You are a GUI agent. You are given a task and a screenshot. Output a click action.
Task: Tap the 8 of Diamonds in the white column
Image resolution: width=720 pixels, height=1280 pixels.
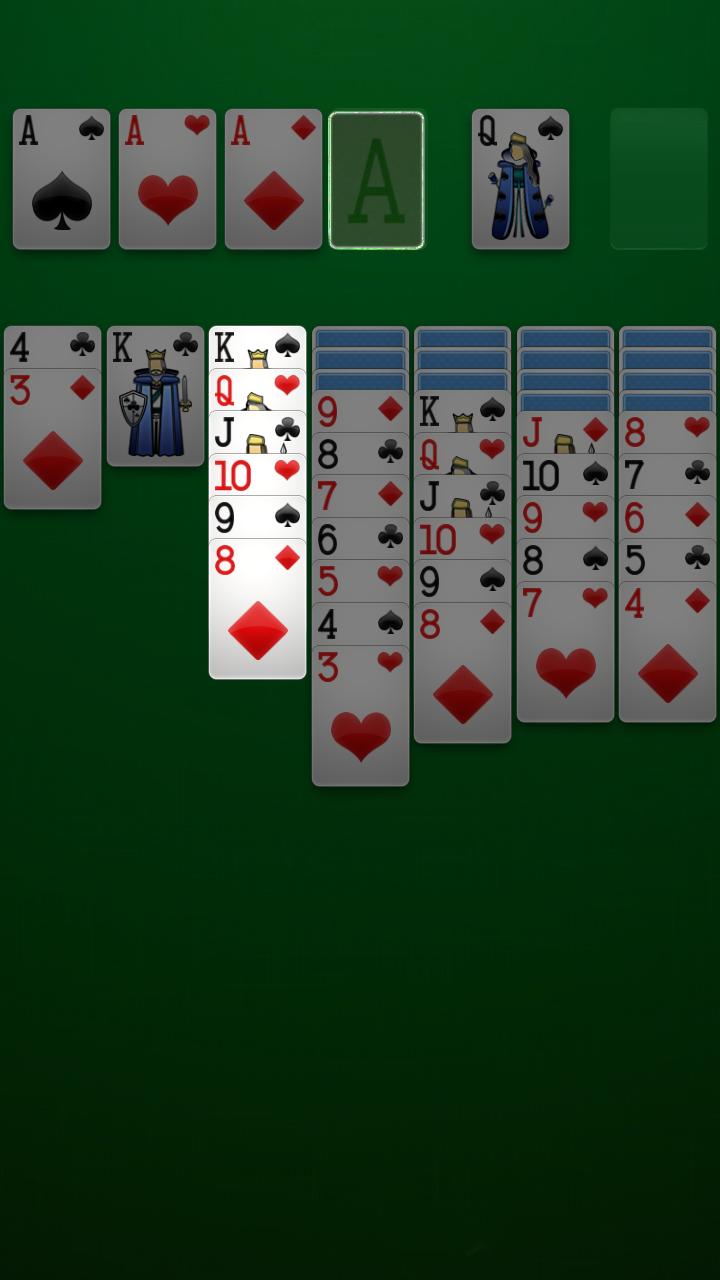257,600
